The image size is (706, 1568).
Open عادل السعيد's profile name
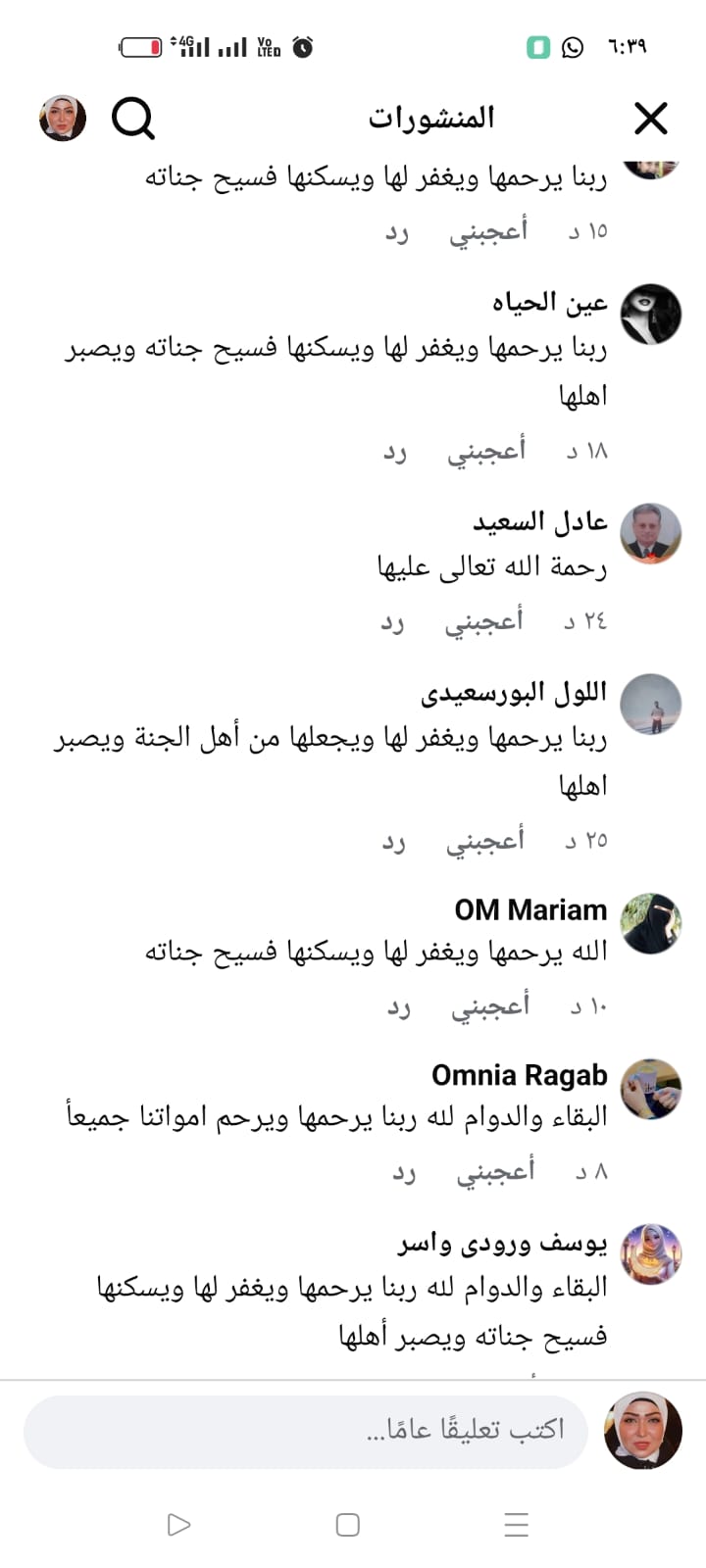click(539, 521)
